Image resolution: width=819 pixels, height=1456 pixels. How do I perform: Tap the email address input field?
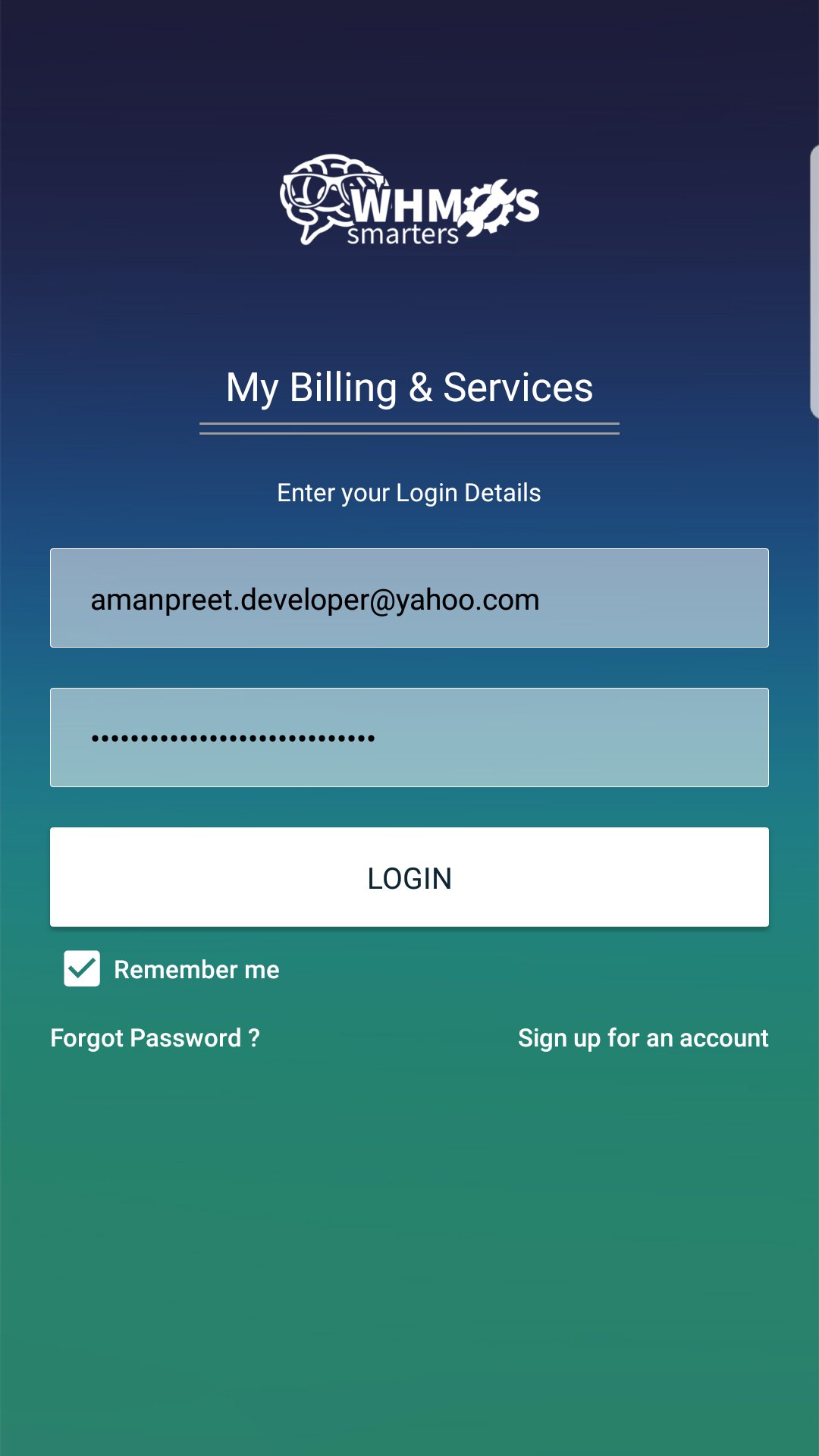tap(409, 598)
